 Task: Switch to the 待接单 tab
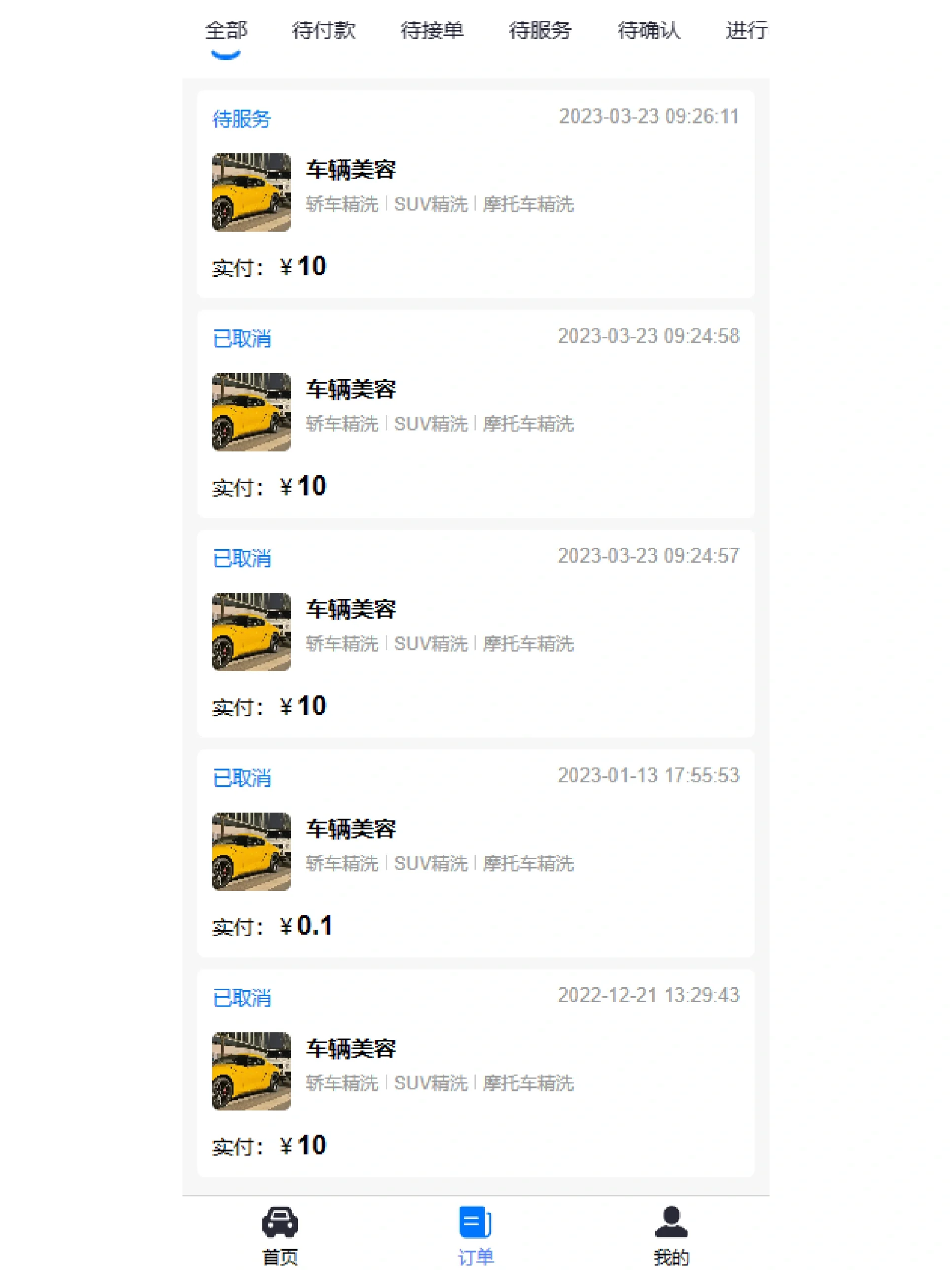coord(431,30)
